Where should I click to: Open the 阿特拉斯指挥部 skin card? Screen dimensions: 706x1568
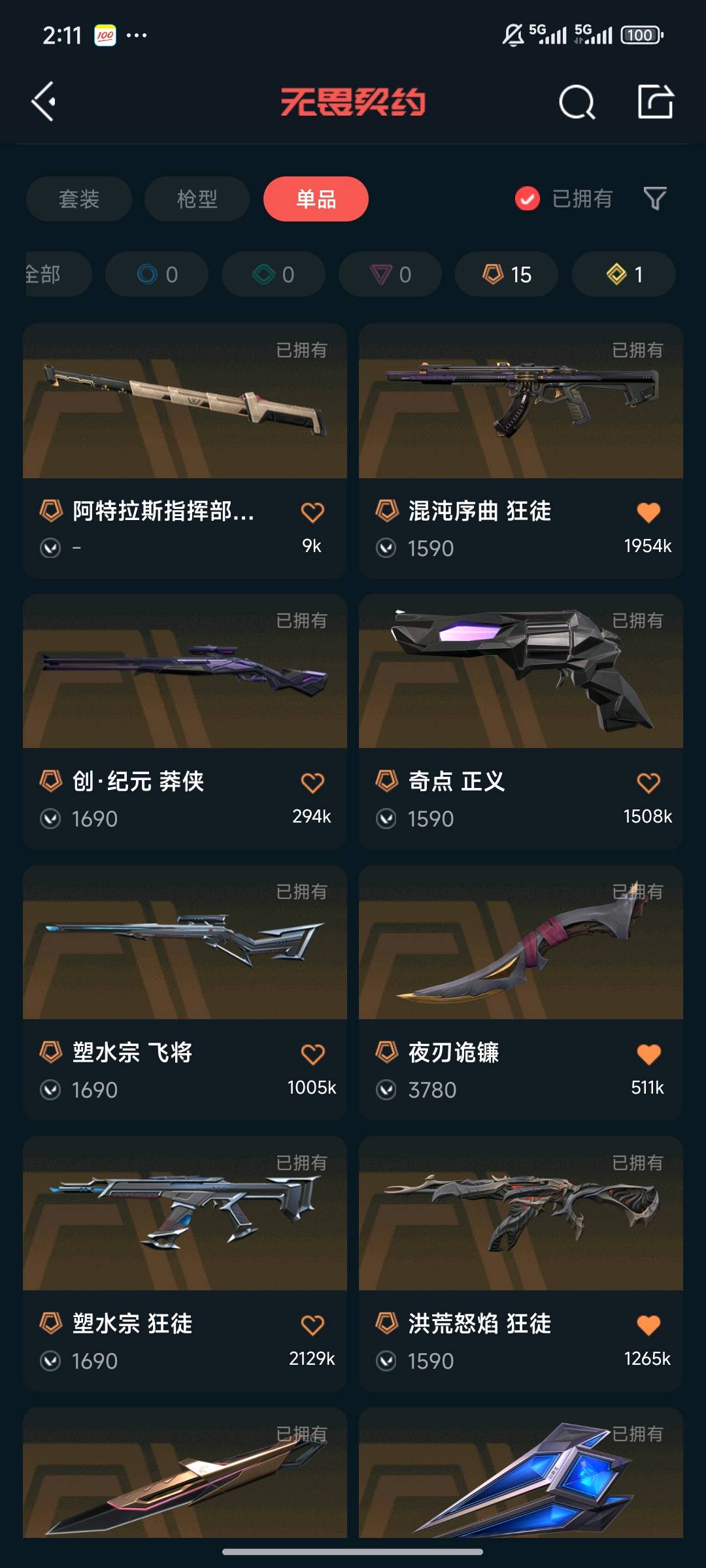coord(185,450)
